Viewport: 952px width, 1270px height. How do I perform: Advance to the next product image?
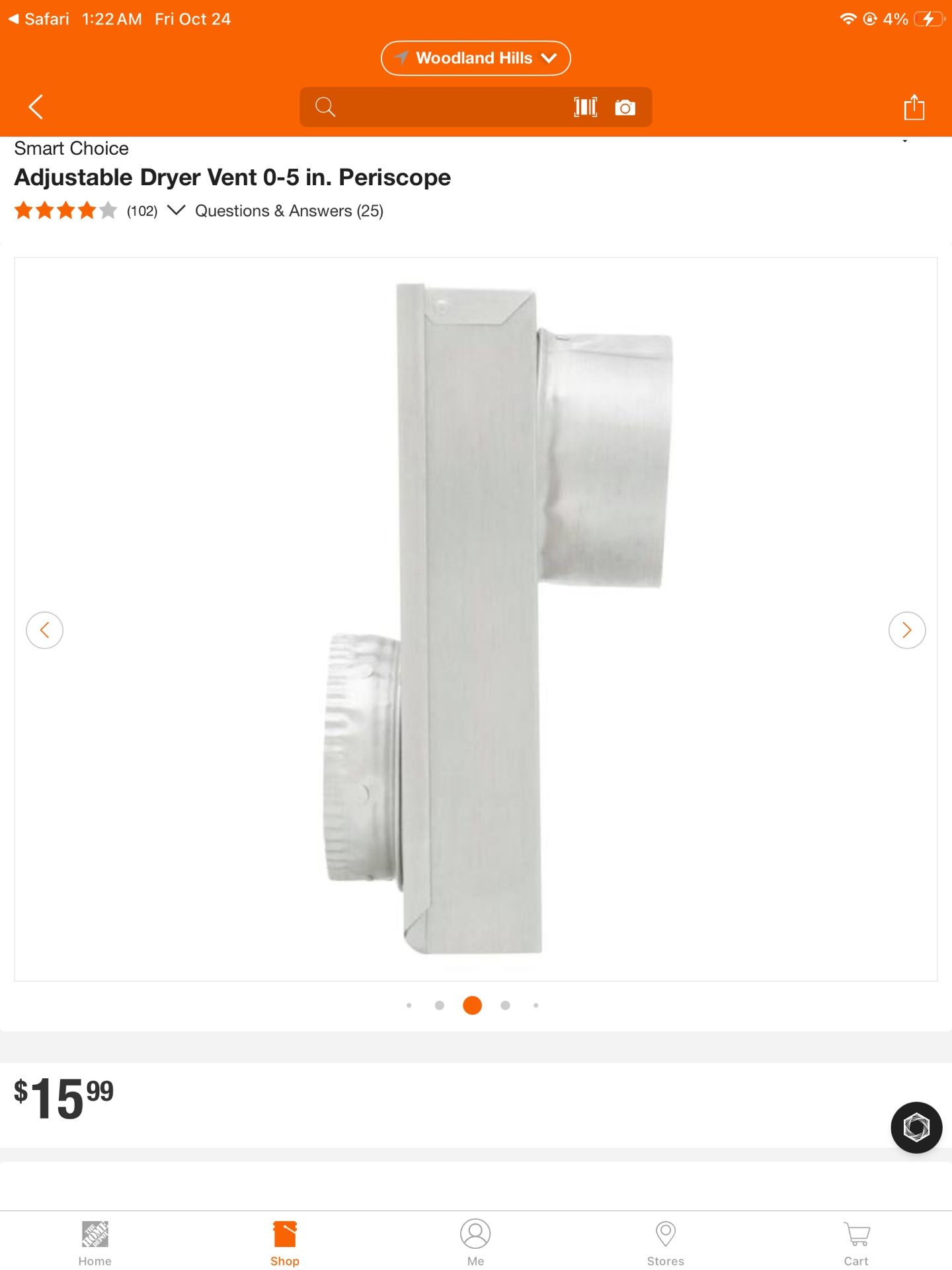907,630
